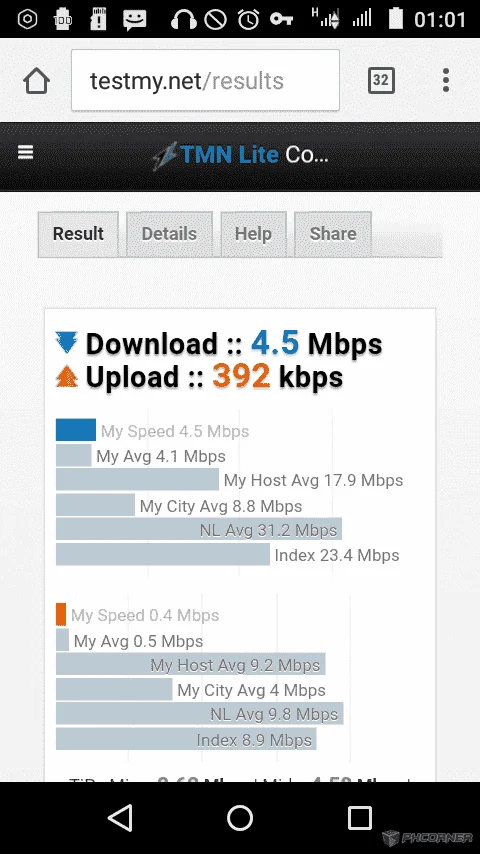480x854 pixels.
Task: Open the TMN Lite hamburger menu
Action: [26, 152]
